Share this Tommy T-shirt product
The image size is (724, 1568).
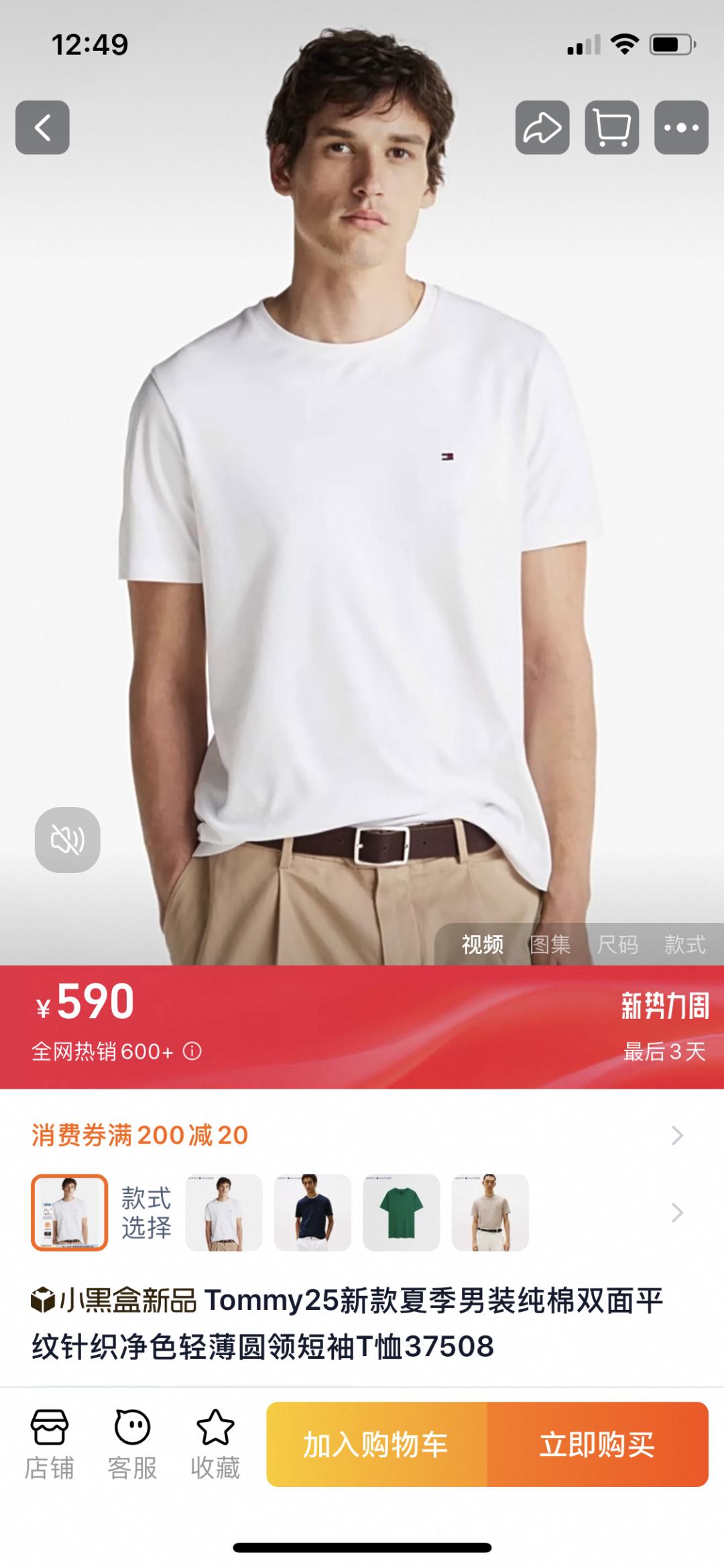pyautogui.click(x=542, y=127)
